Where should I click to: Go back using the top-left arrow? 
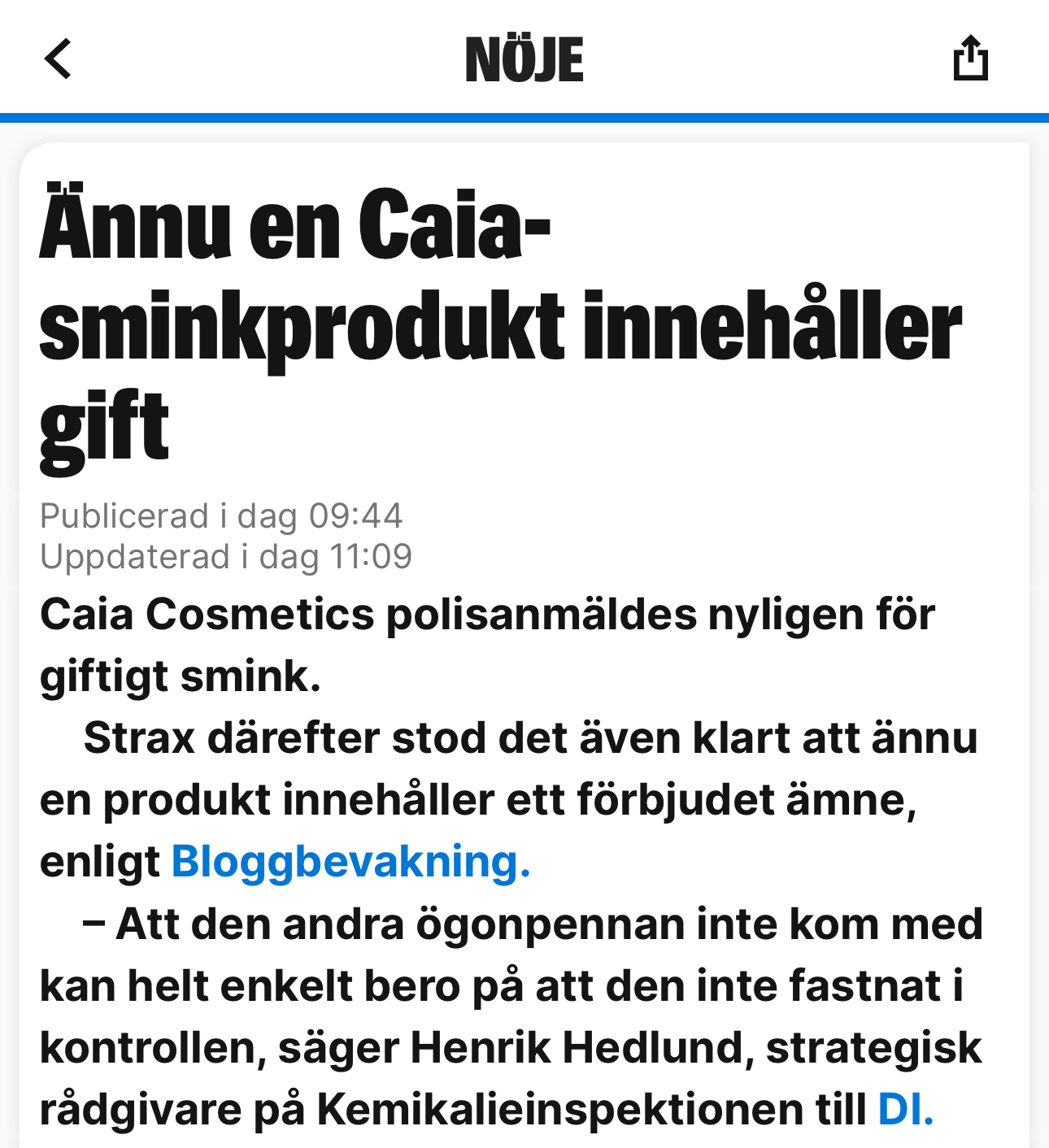tap(58, 59)
